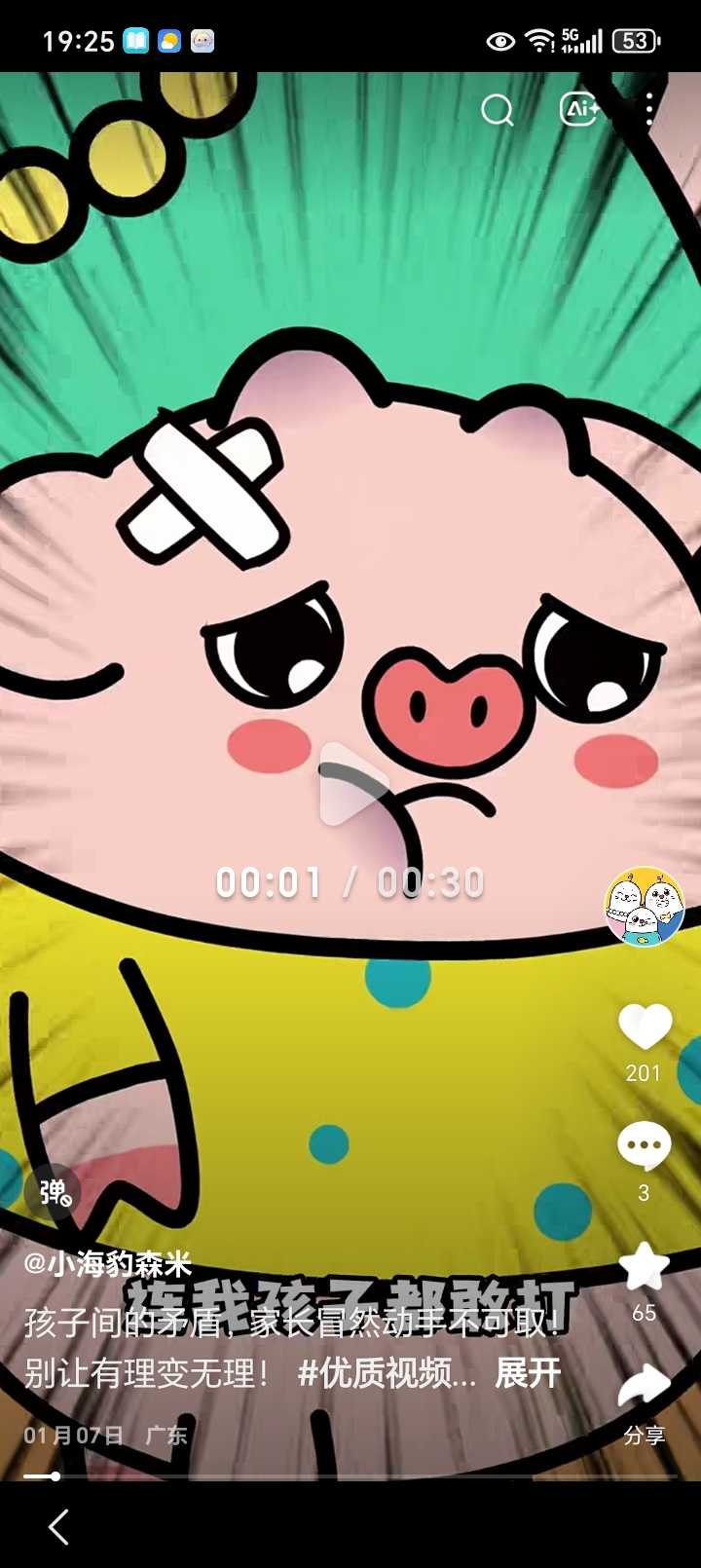701x1568 pixels.
Task: Open the comments bubble
Action: pos(645,1145)
